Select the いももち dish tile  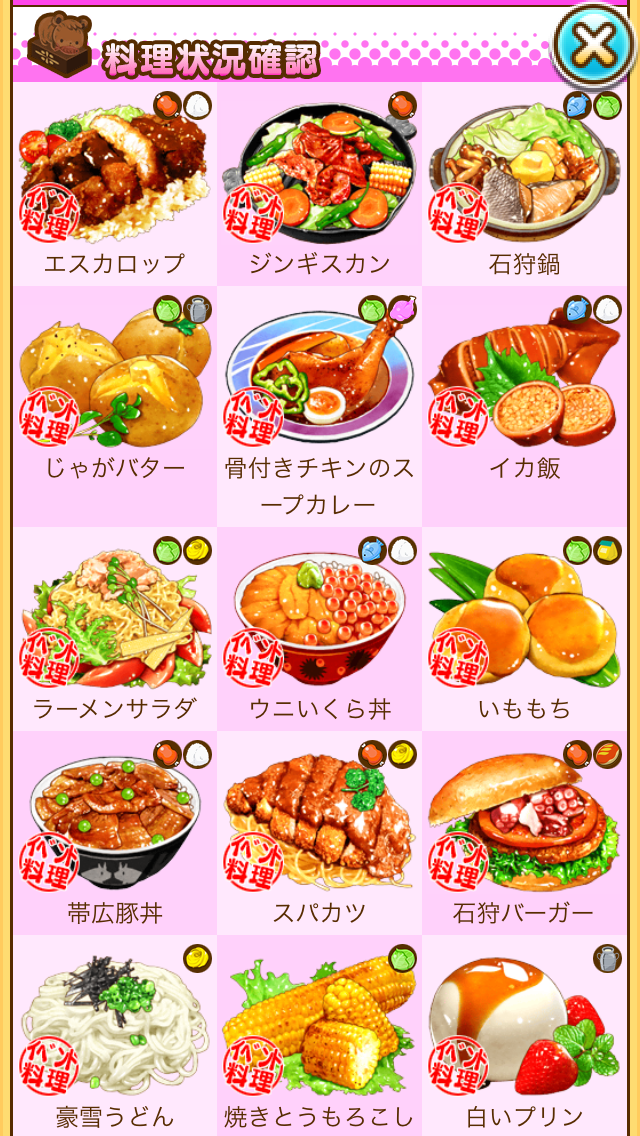[x=525, y=625]
